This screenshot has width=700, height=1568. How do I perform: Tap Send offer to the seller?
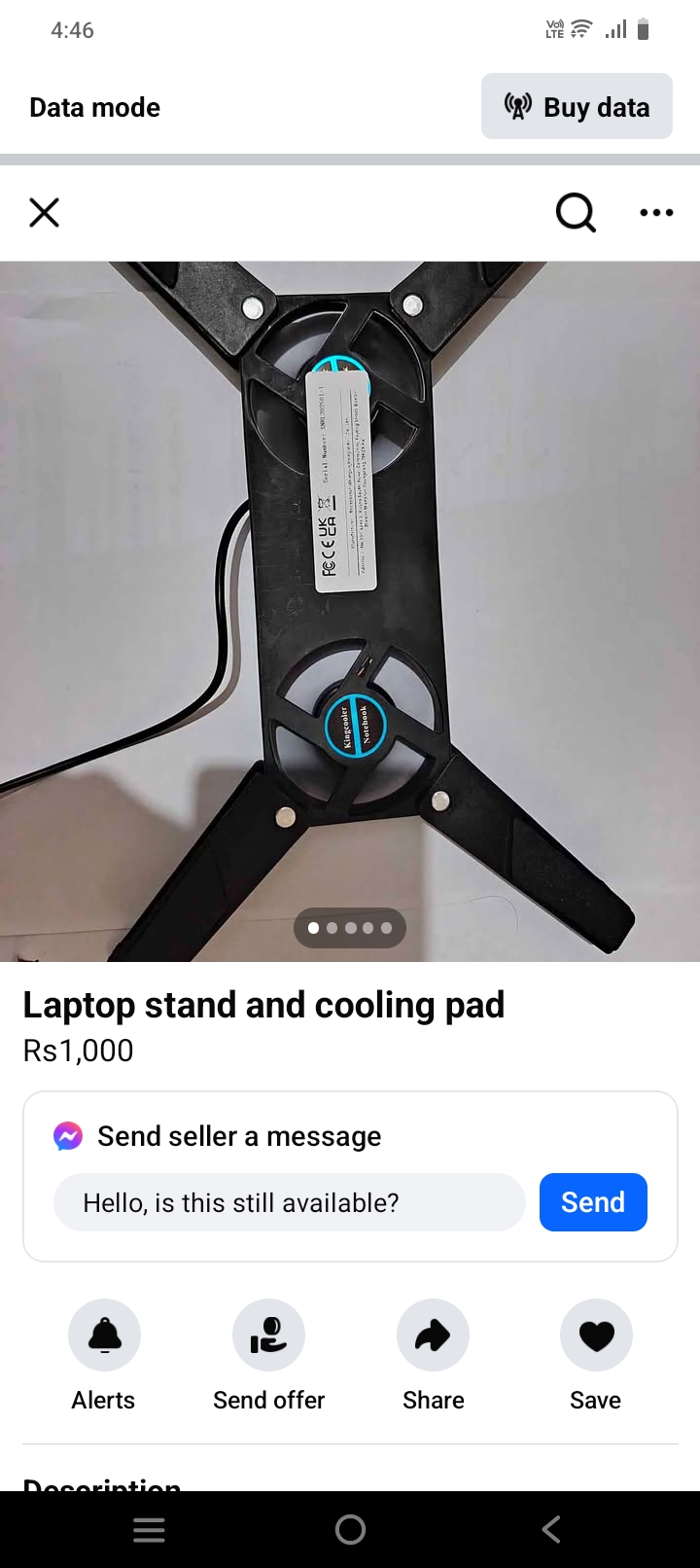pos(268,1336)
